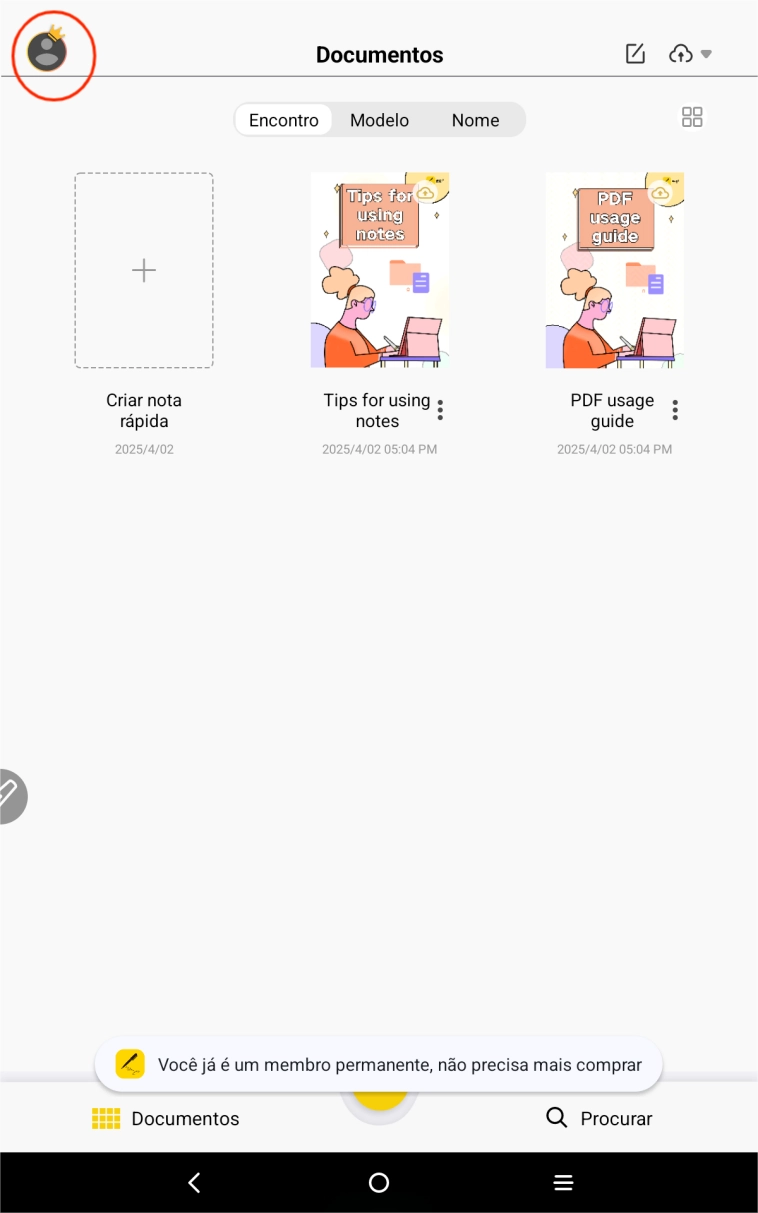Create a new quick note
This screenshot has height=1213, width=758.
coord(144,270)
